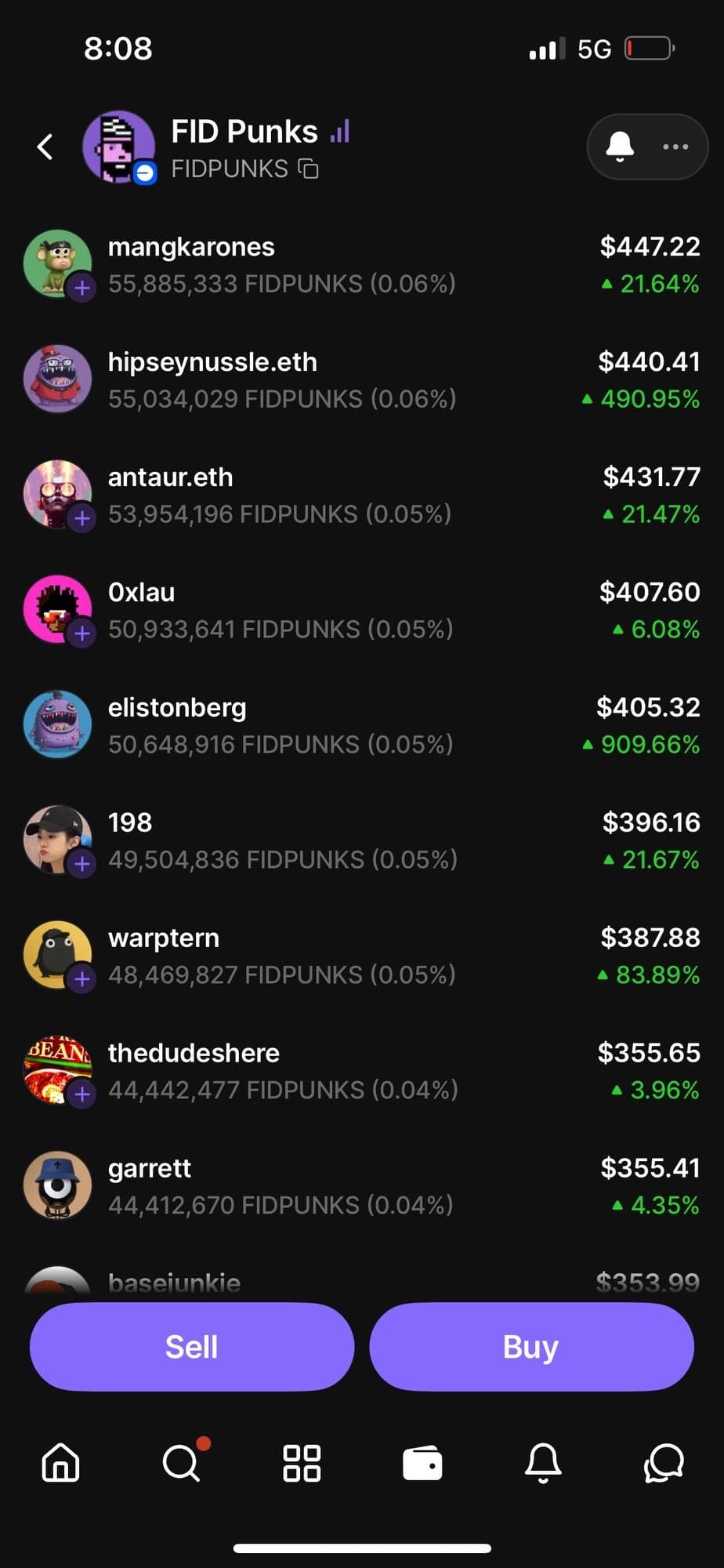
Task: Switch to the Home tab
Action: tap(60, 1463)
